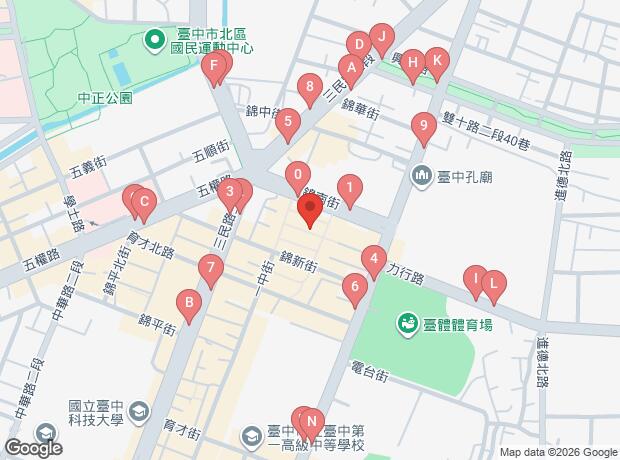The image size is (620, 460).
Task: Open the pin labeled 6
Action: coord(355,289)
